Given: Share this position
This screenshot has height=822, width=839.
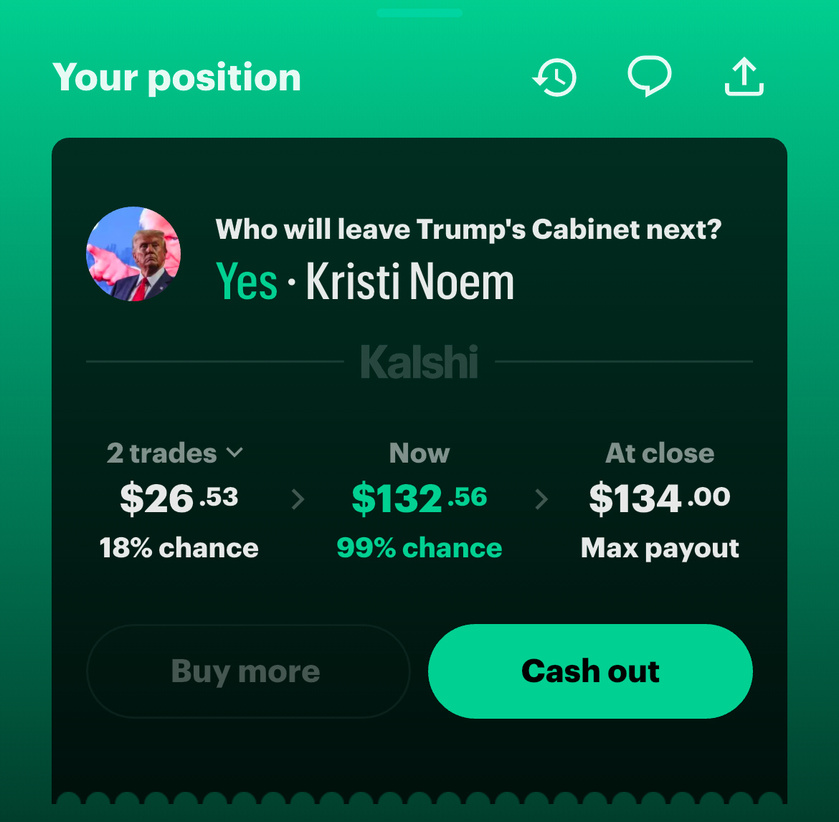Looking at the screenshot, I should click(x=743, y=76).
